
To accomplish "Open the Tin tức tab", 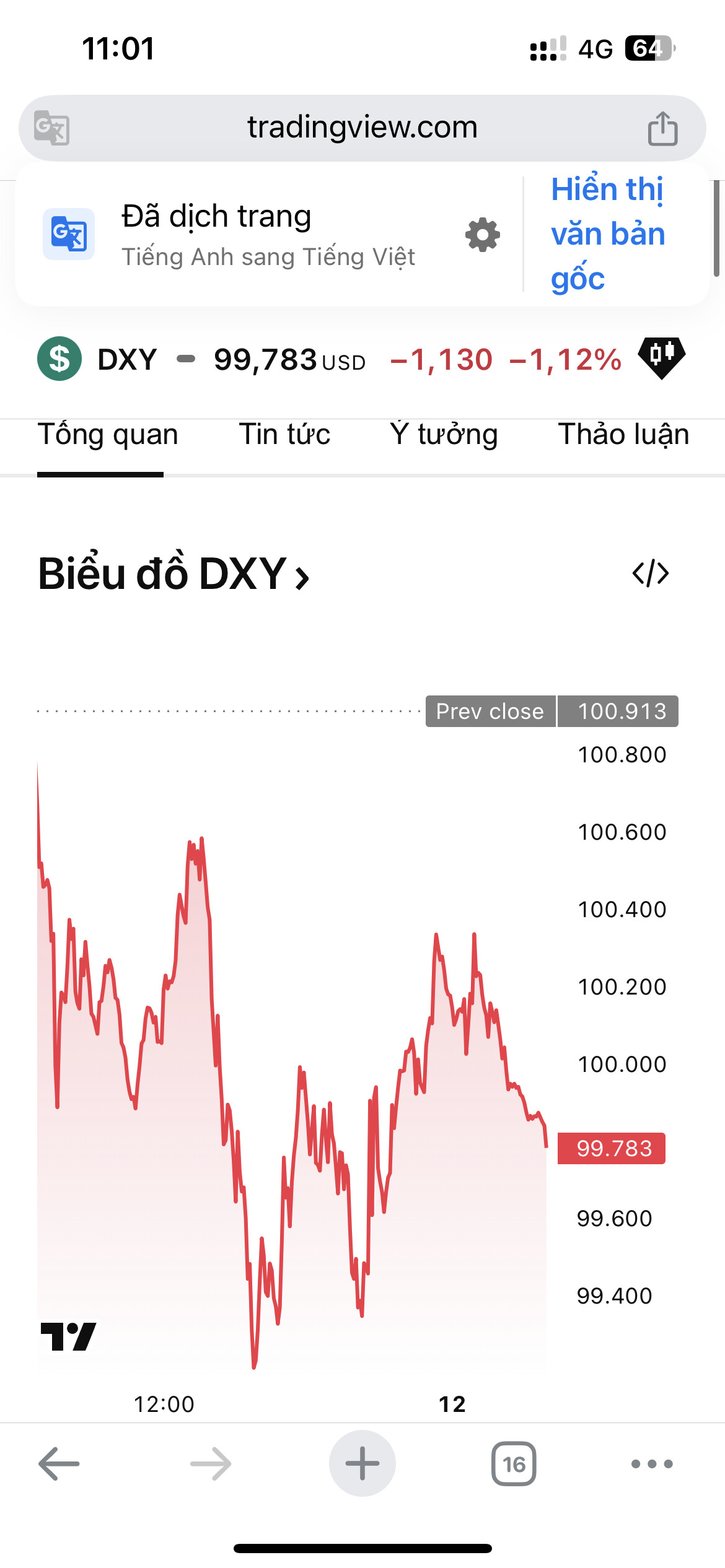I will point(284,434).
